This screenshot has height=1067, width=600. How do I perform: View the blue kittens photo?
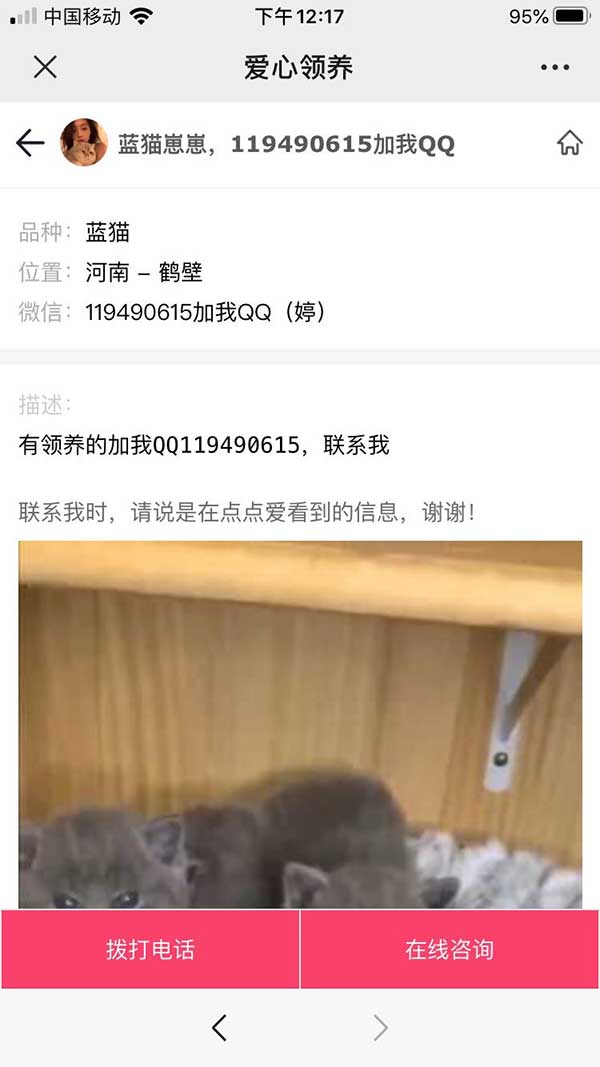click(300, 725)
